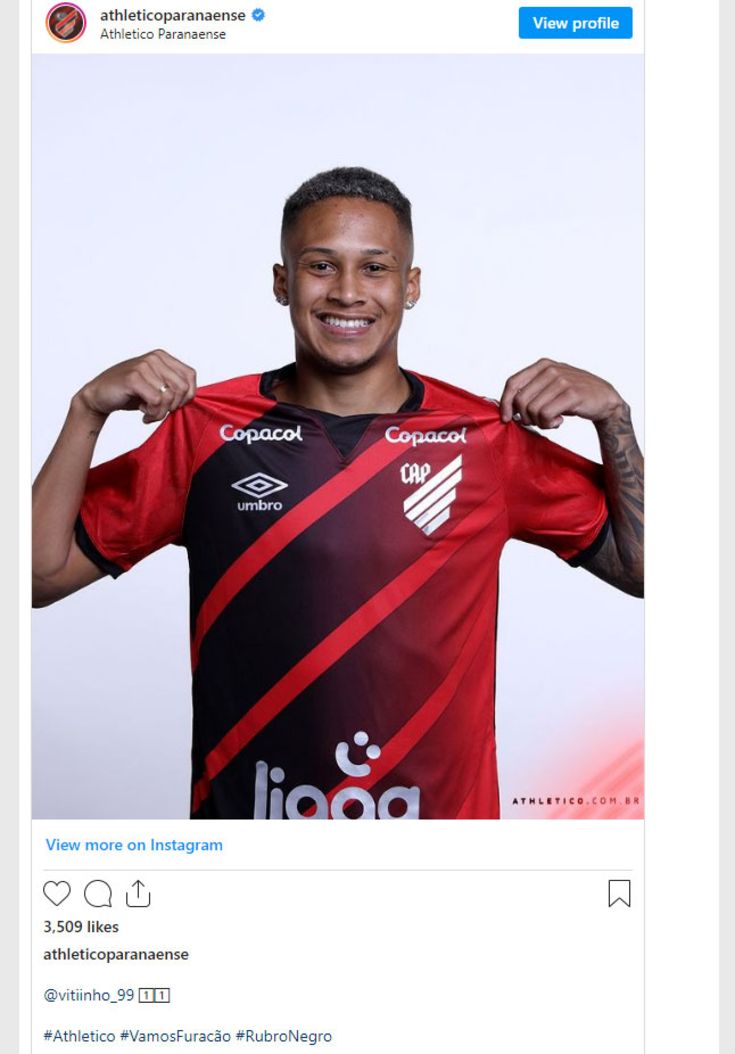Open the #Athletico hashtag

[x=79, y=1036]
